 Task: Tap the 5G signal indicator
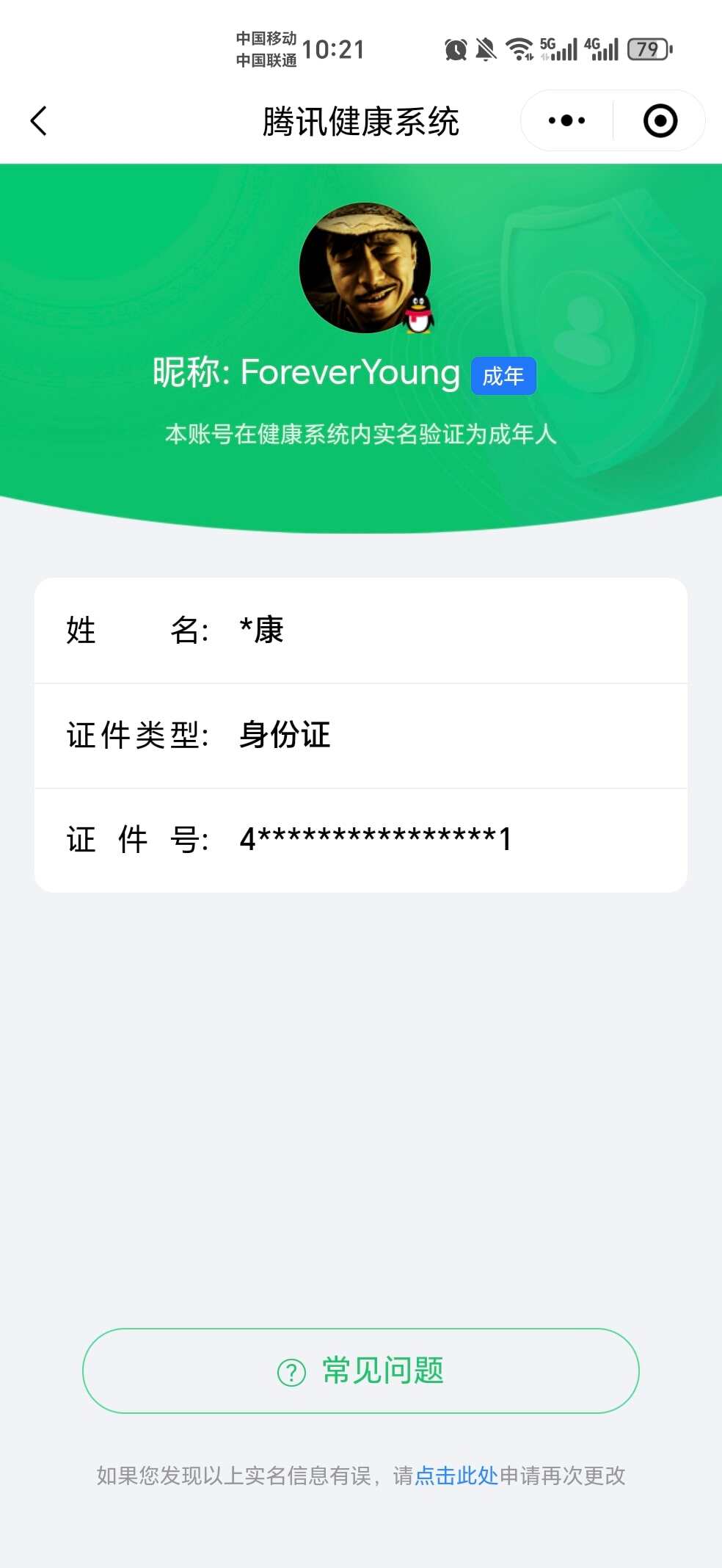[x=558, y=49]
